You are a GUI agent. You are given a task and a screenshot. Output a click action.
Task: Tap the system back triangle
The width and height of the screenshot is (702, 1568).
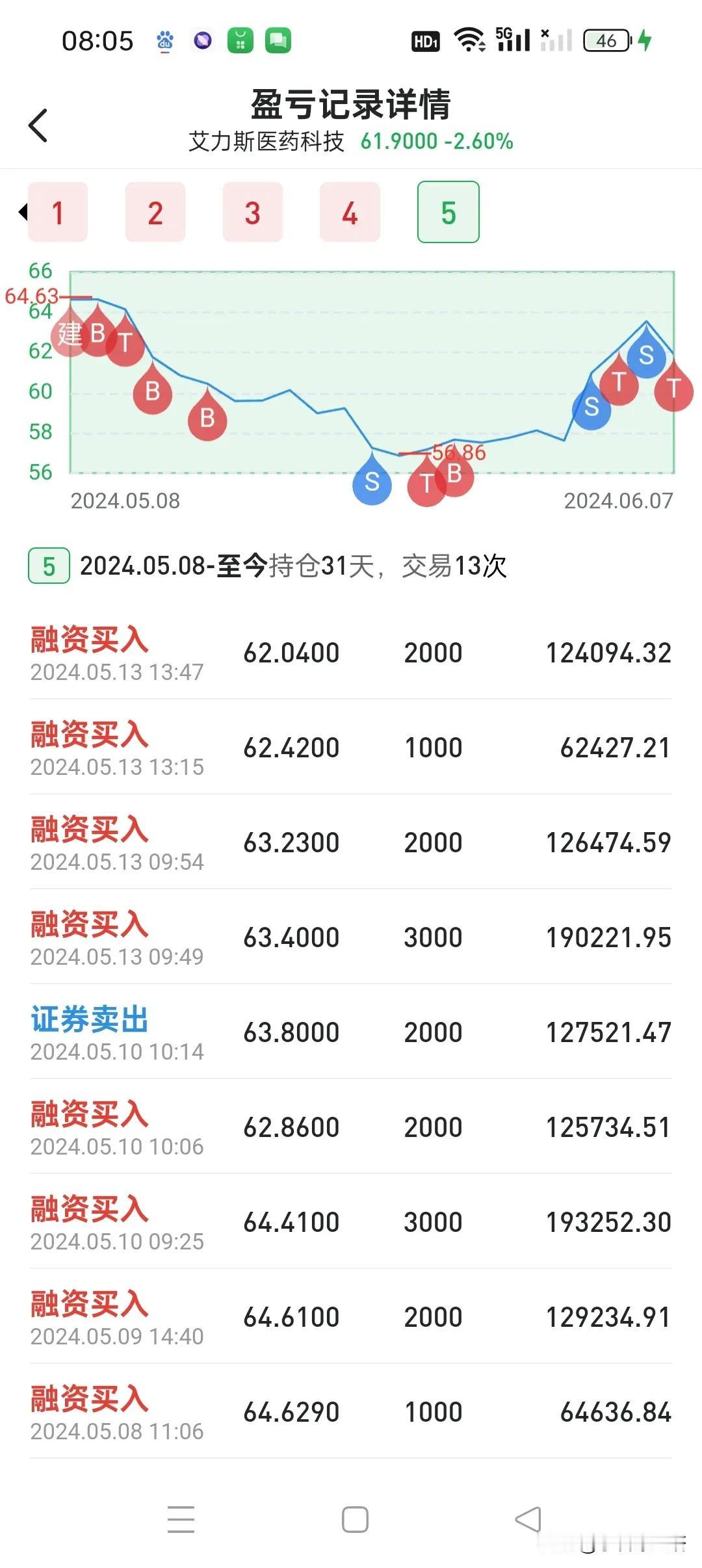528,1519
